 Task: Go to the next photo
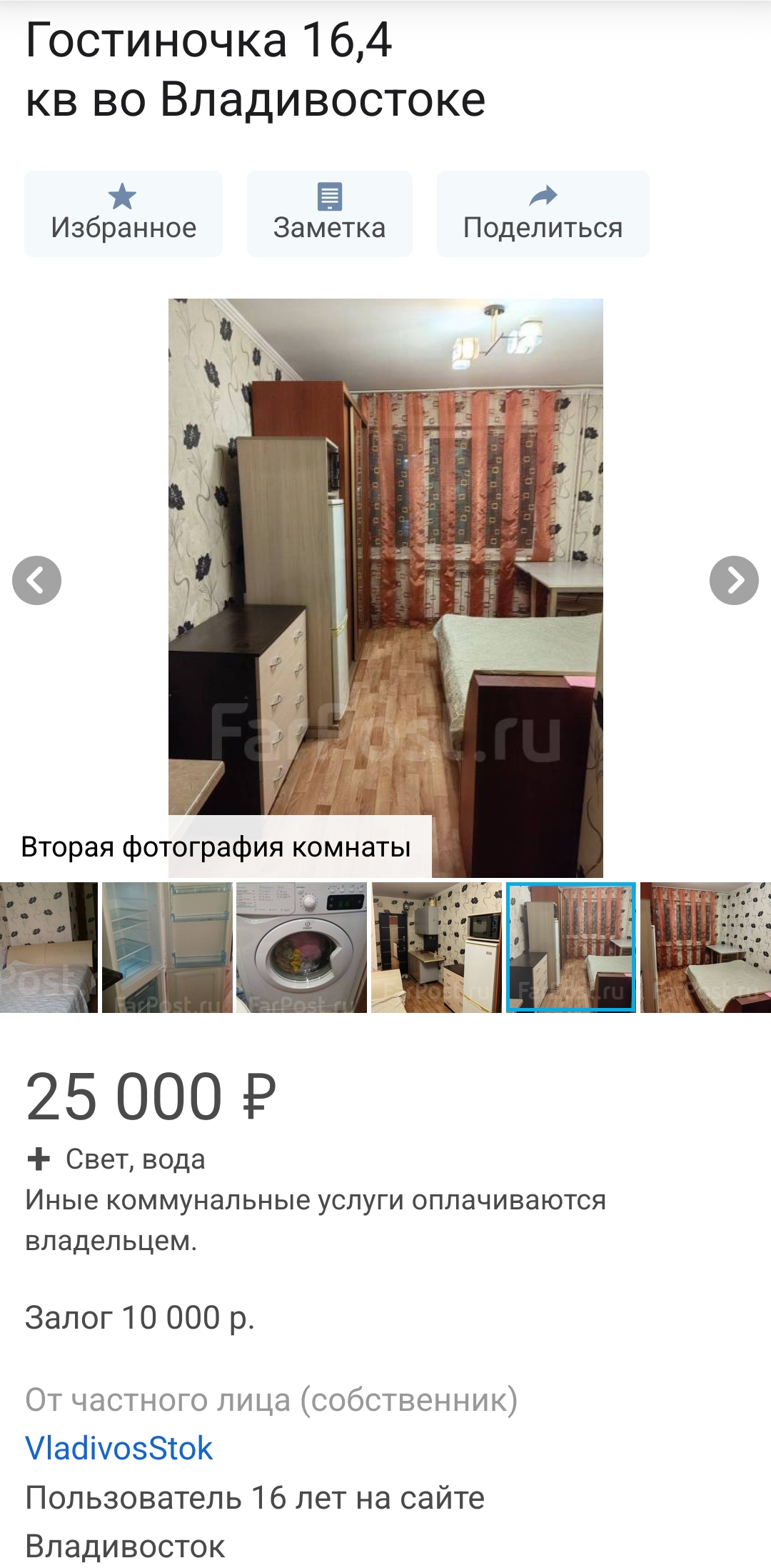point(734,580)
